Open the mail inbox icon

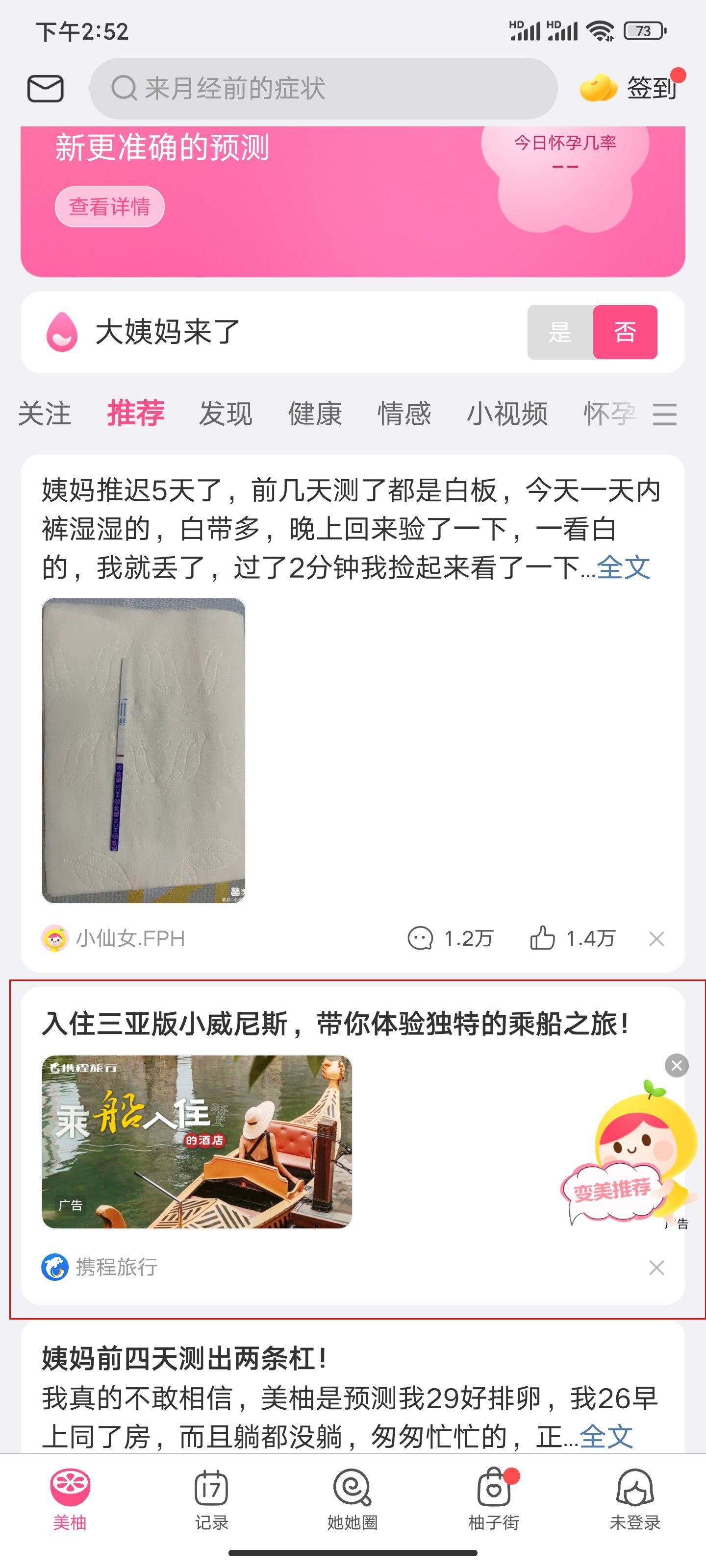coord(46,88)
